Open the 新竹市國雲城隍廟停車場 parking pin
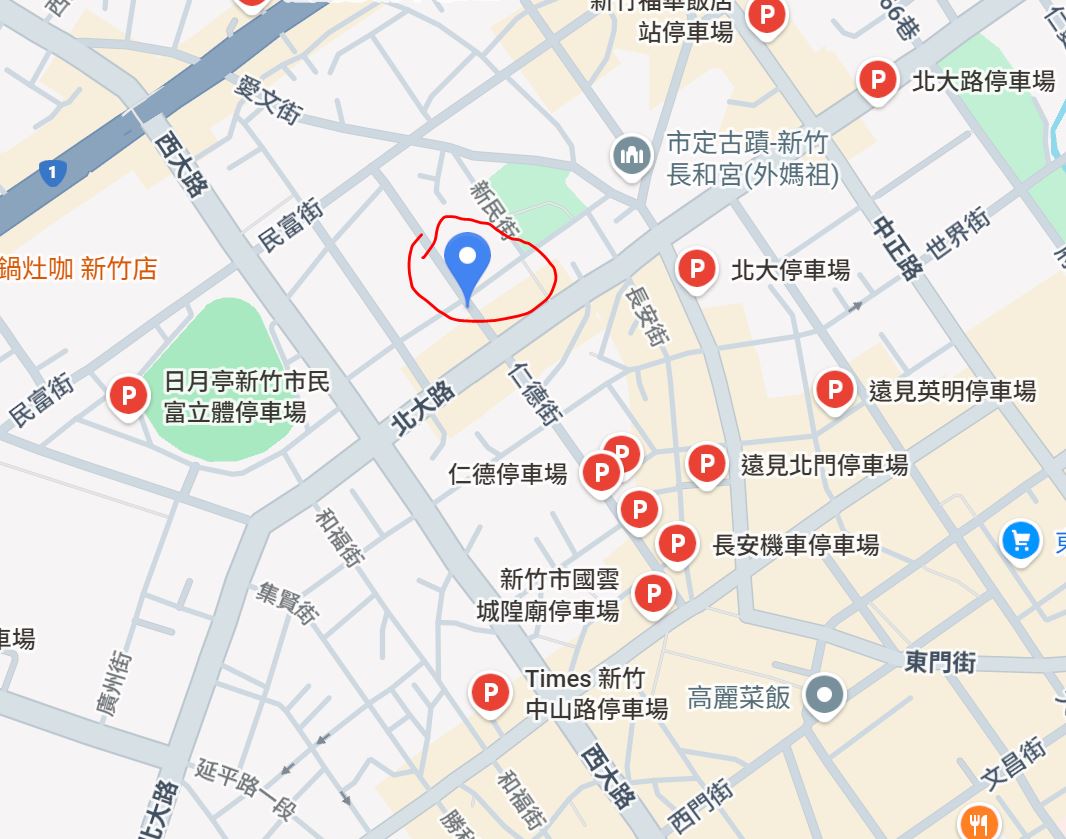The width and height of the screenshot is (1066, 839). click(653, 592)
